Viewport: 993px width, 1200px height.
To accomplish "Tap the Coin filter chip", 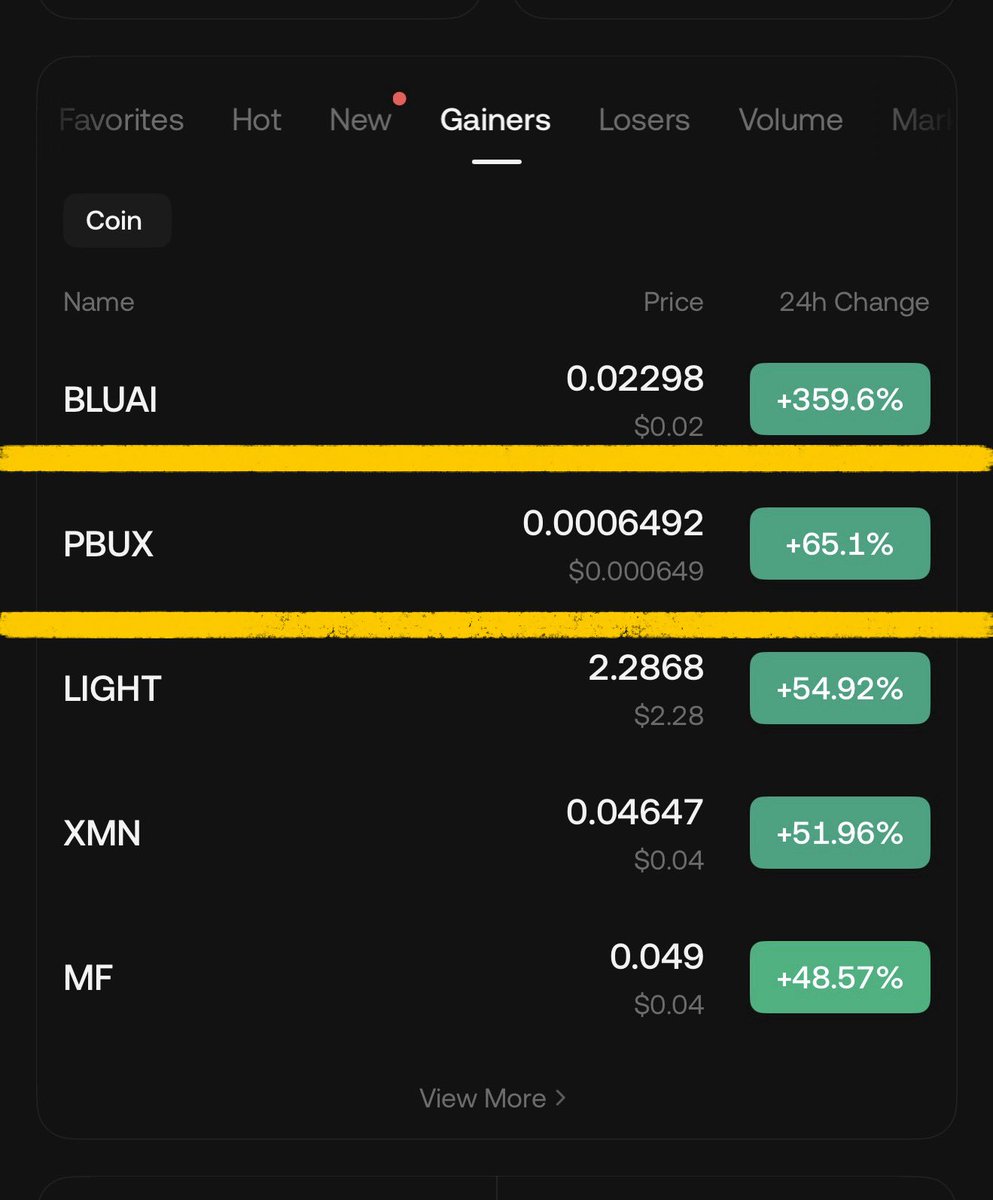I will 115,220.
